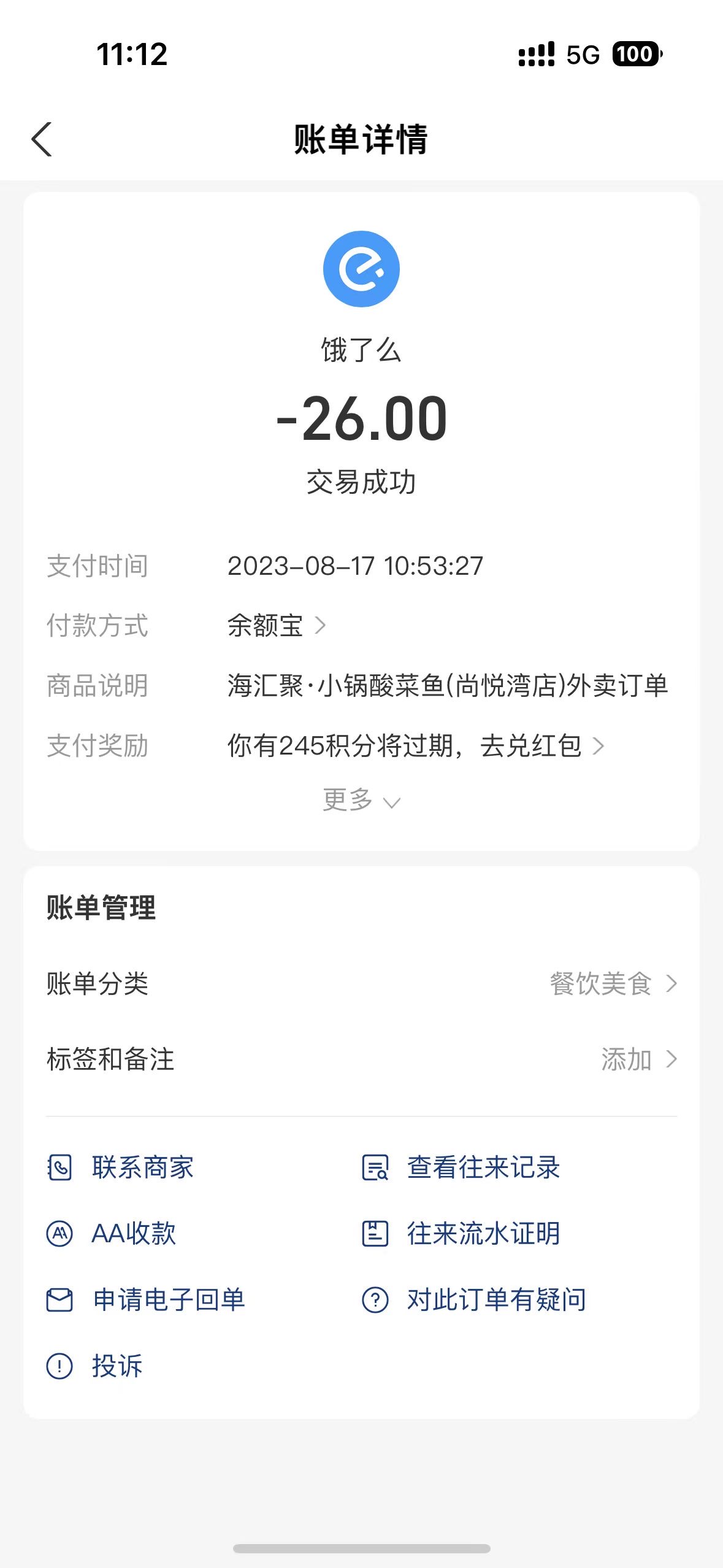Open the 余额宝 payment method details
Viewport: 723px width, 1568px height.
pyautogui.click(x=277, y=626)
